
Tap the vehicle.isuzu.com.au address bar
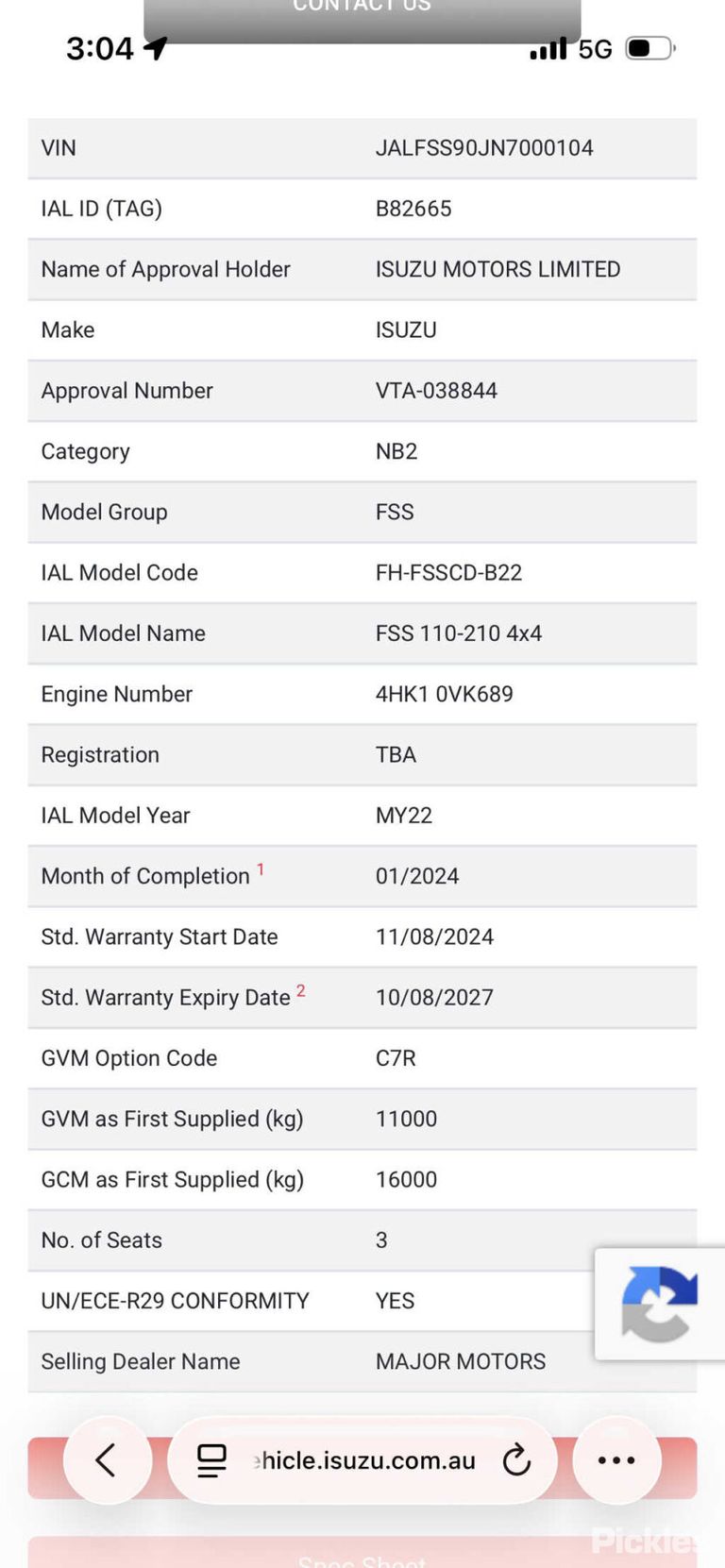362,1460
